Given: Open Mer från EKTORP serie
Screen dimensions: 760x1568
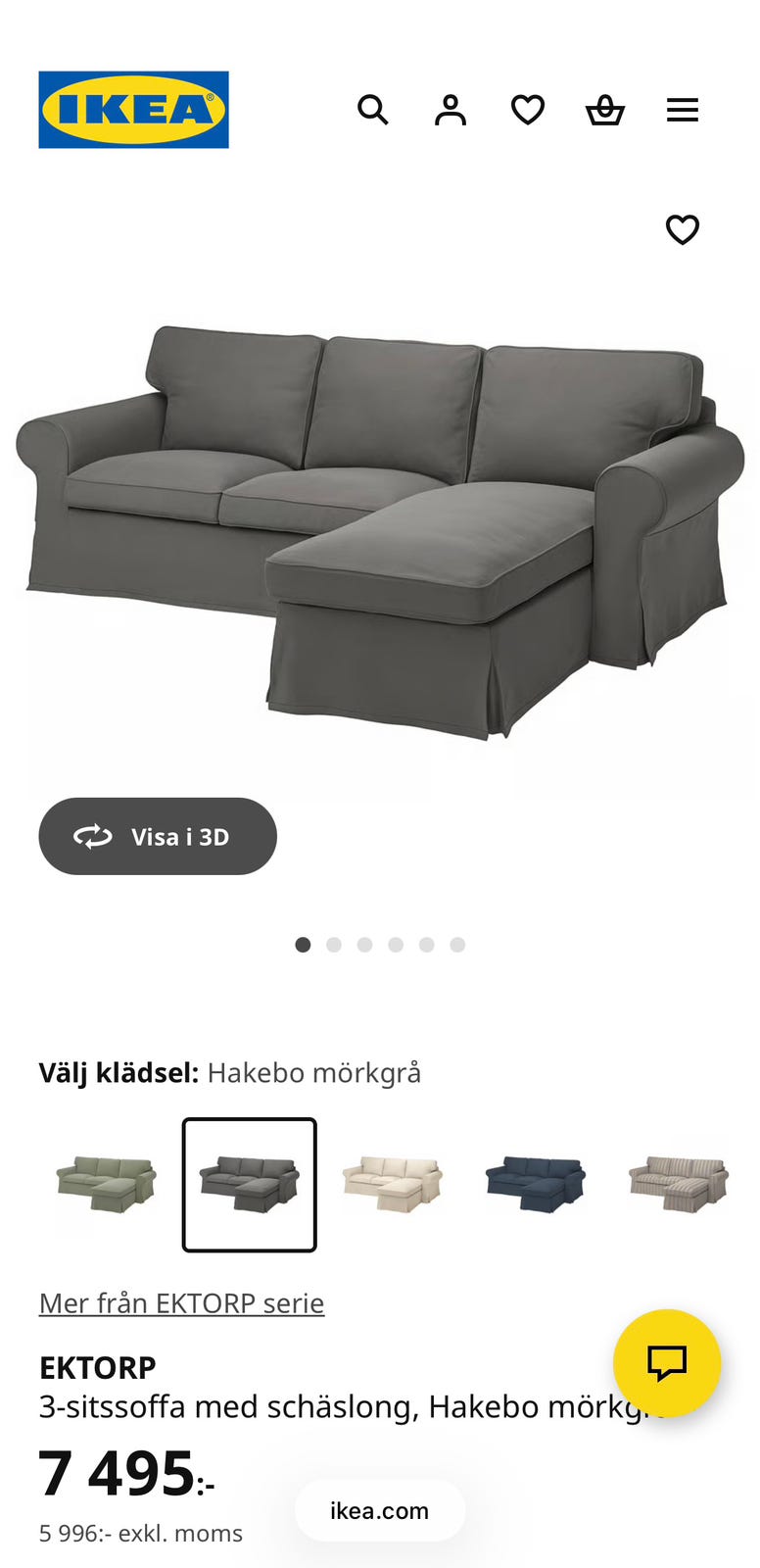Looking at the screenshot, I should 181,1302.
